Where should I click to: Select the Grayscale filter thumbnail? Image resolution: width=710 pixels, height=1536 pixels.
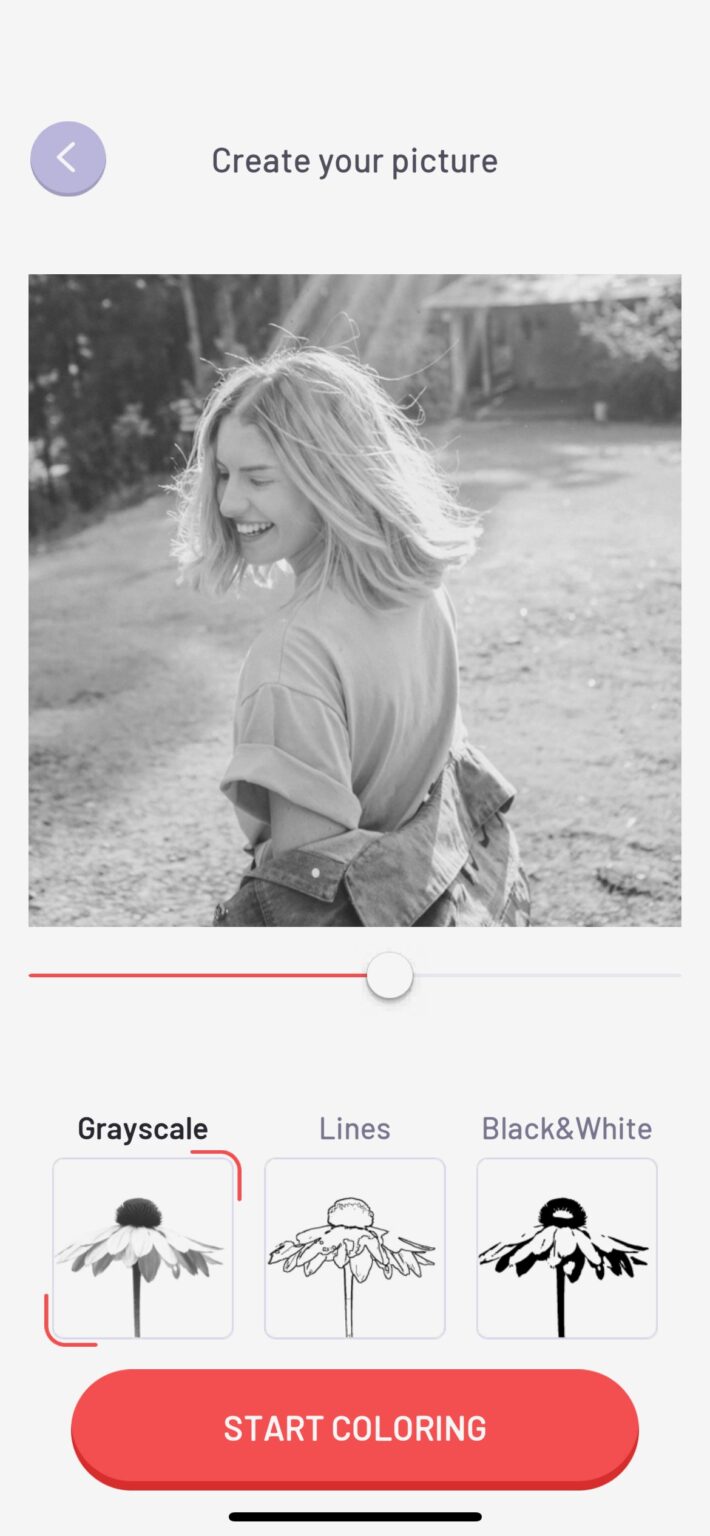point(143,1247)
